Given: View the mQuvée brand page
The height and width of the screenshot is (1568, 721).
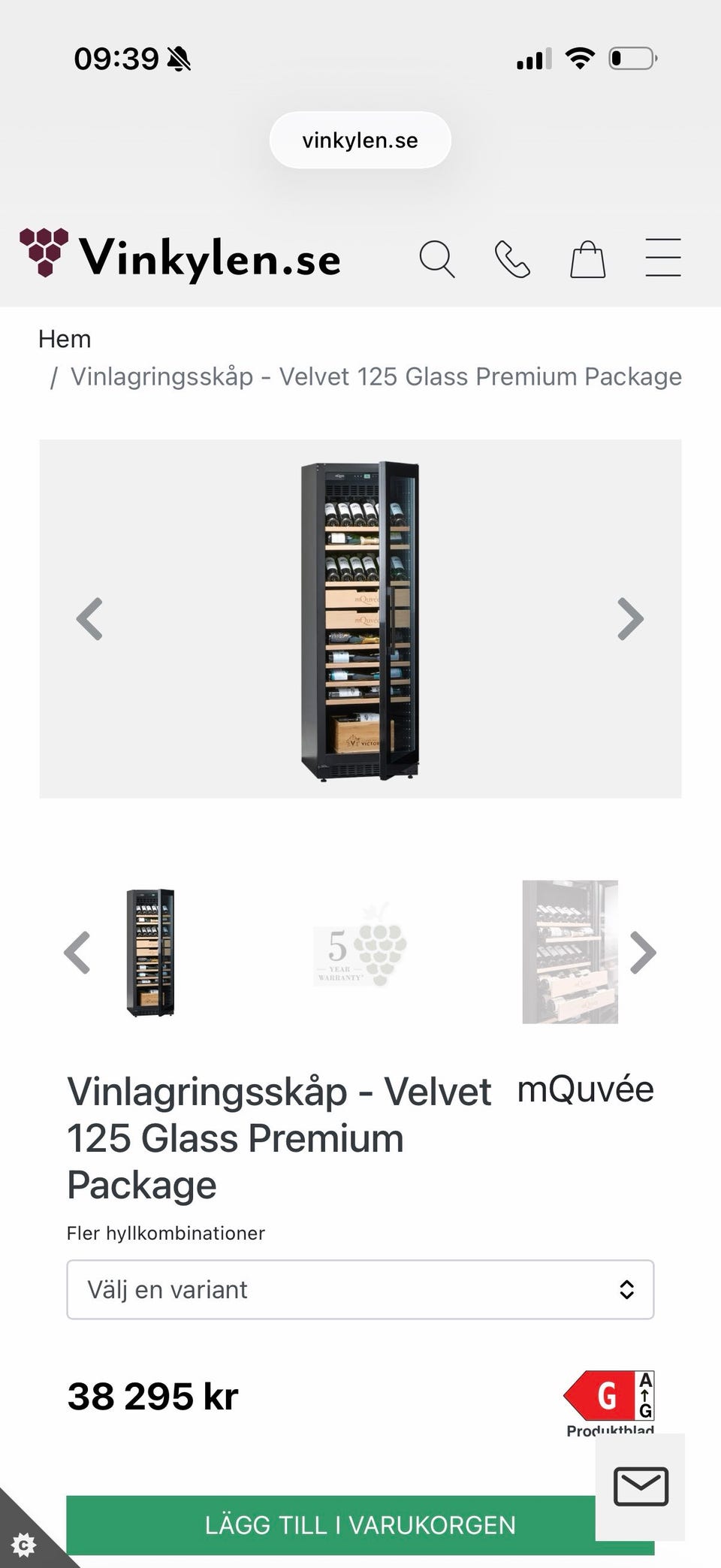Looking at the screenshot, I should [x=585, y=1089].
